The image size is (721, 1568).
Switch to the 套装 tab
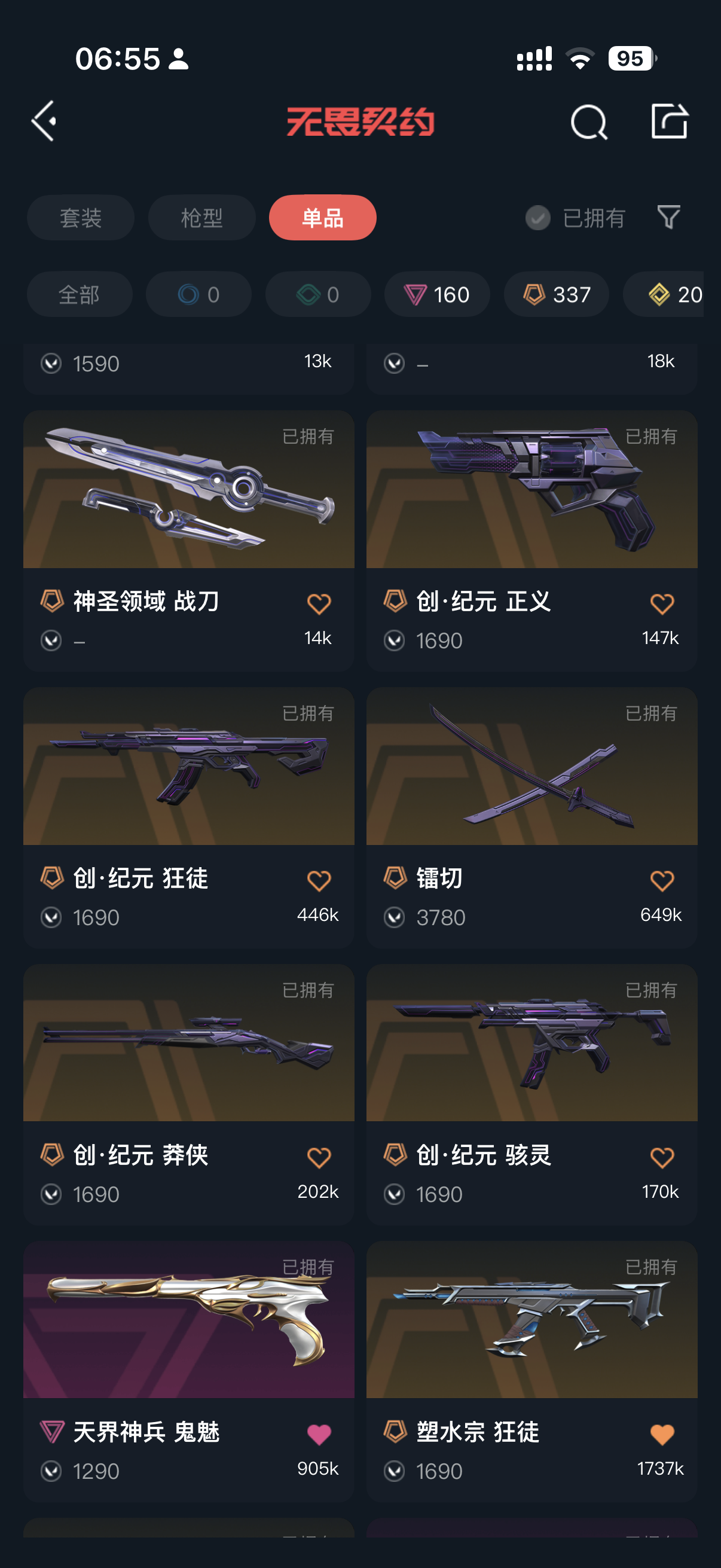point(80,218)
